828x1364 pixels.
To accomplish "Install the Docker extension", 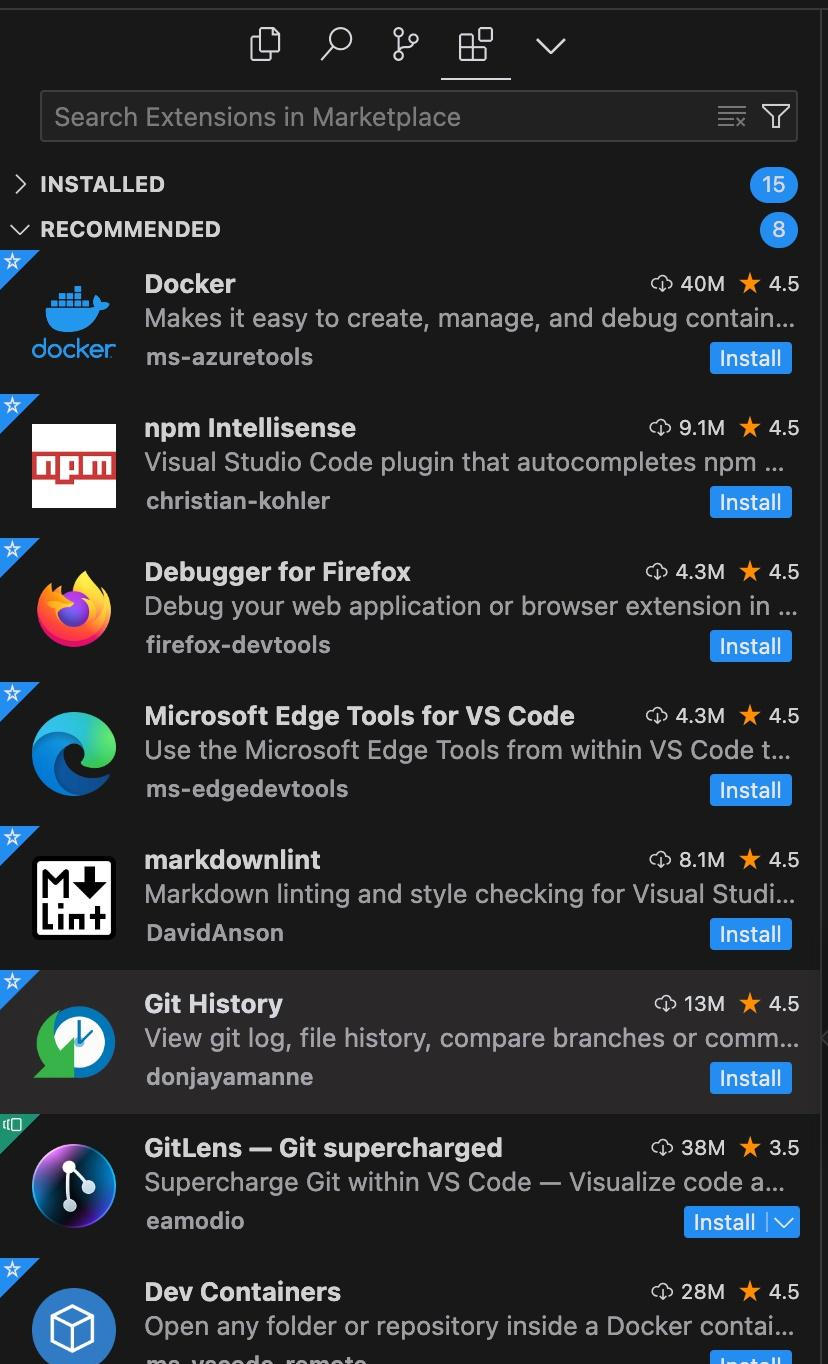I will click(750, 358).
